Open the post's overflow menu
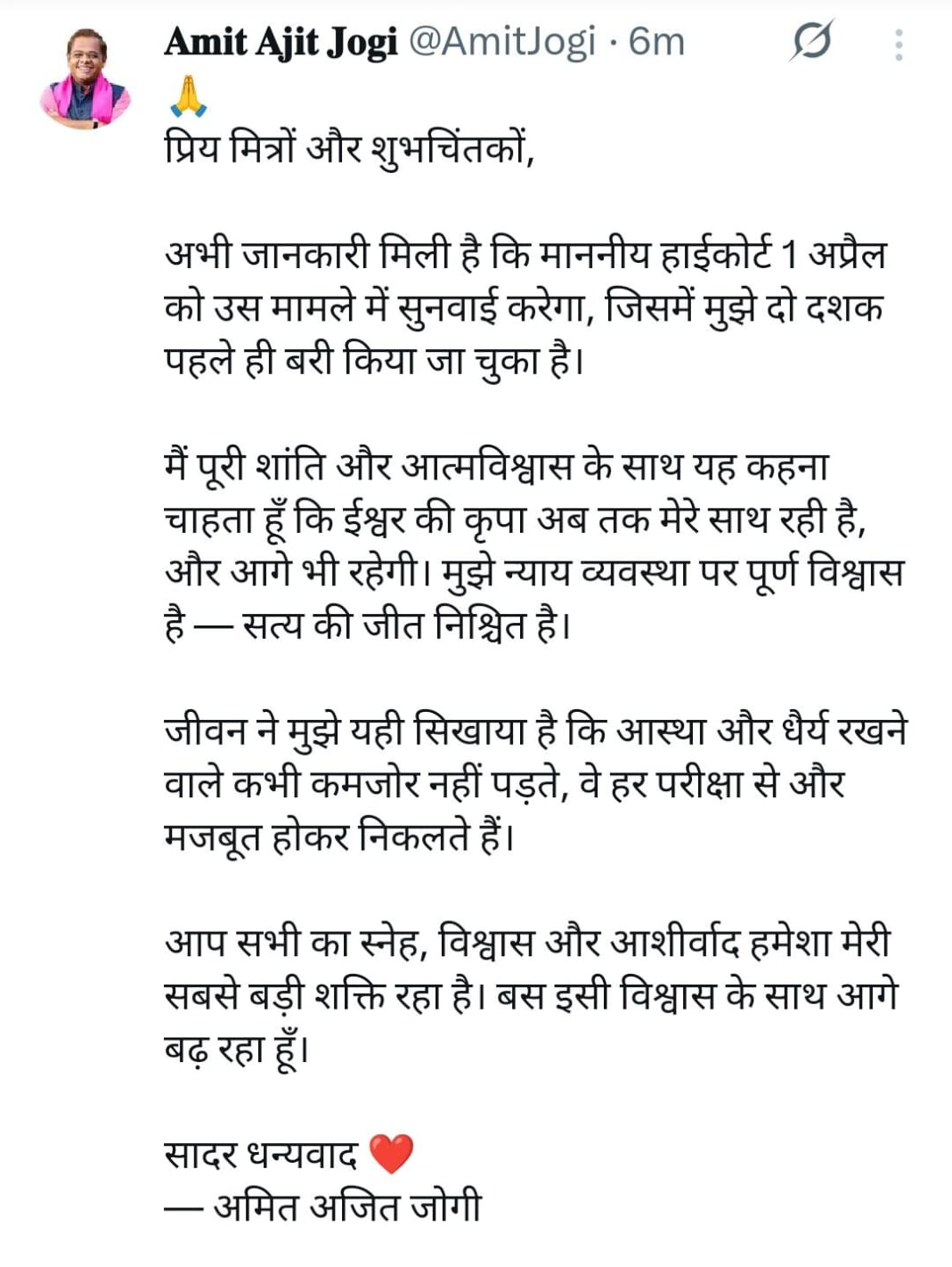Viewport: 952px width, 1267px height. point(899,45)
